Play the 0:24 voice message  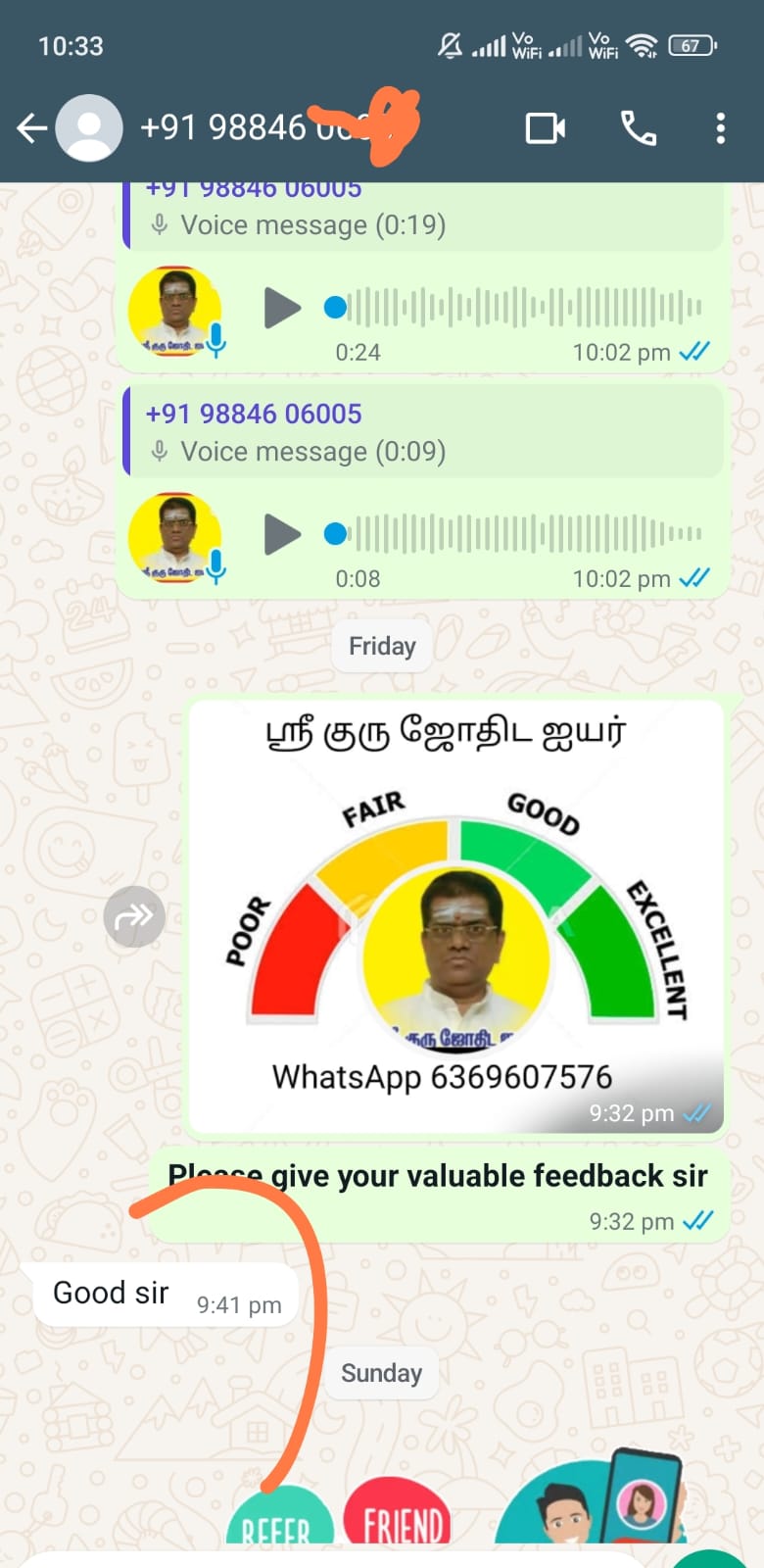coord(282,309)
